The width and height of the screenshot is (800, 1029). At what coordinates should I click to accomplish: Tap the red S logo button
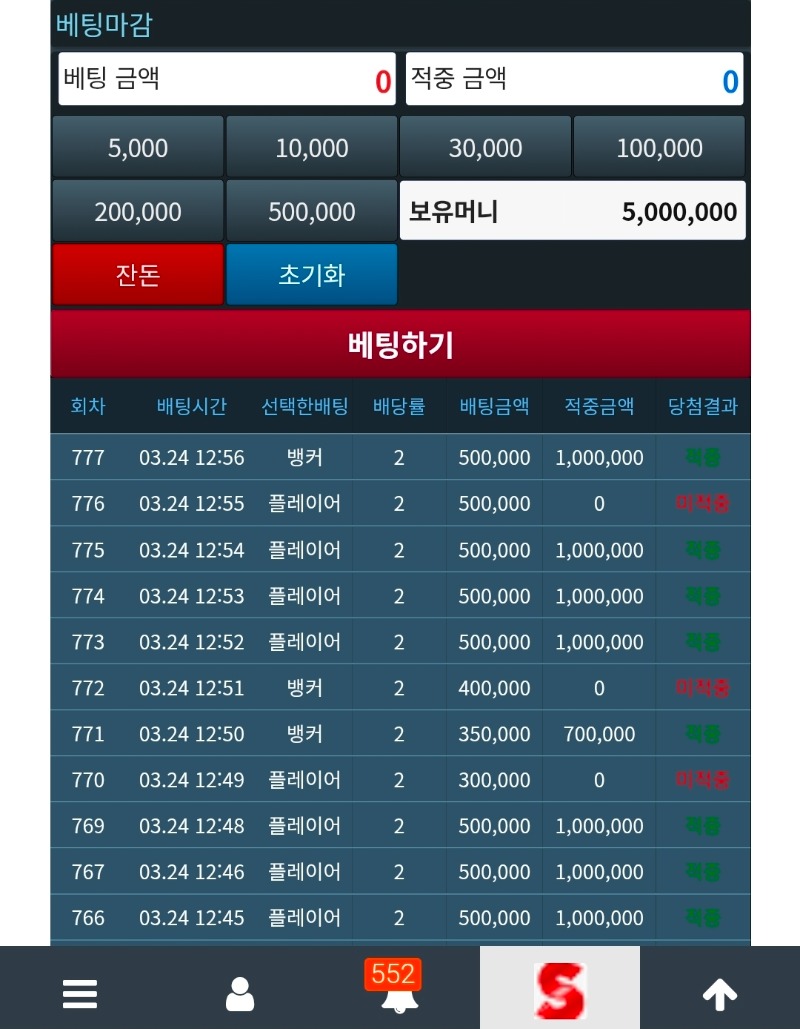pos(560,990)
